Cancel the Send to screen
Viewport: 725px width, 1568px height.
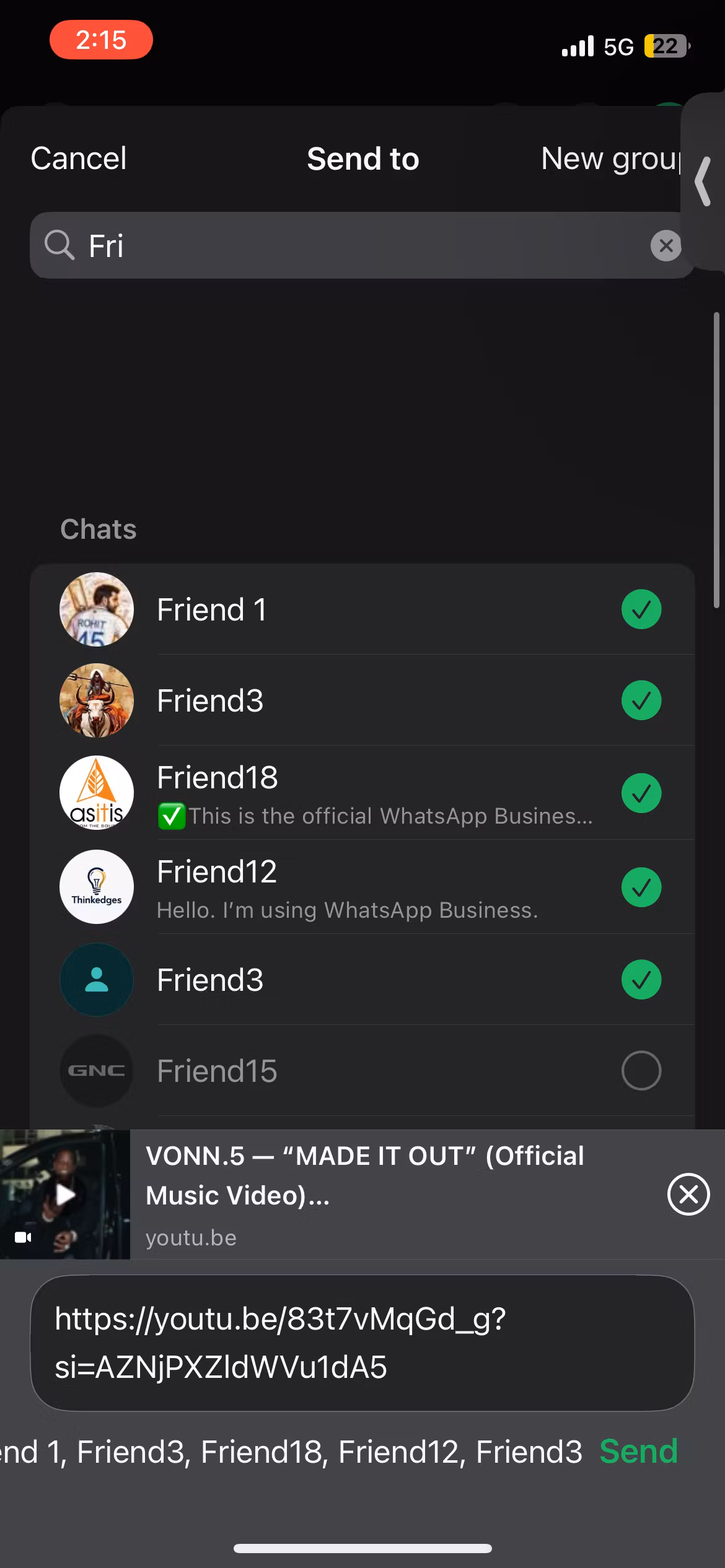tap(79, 159)
